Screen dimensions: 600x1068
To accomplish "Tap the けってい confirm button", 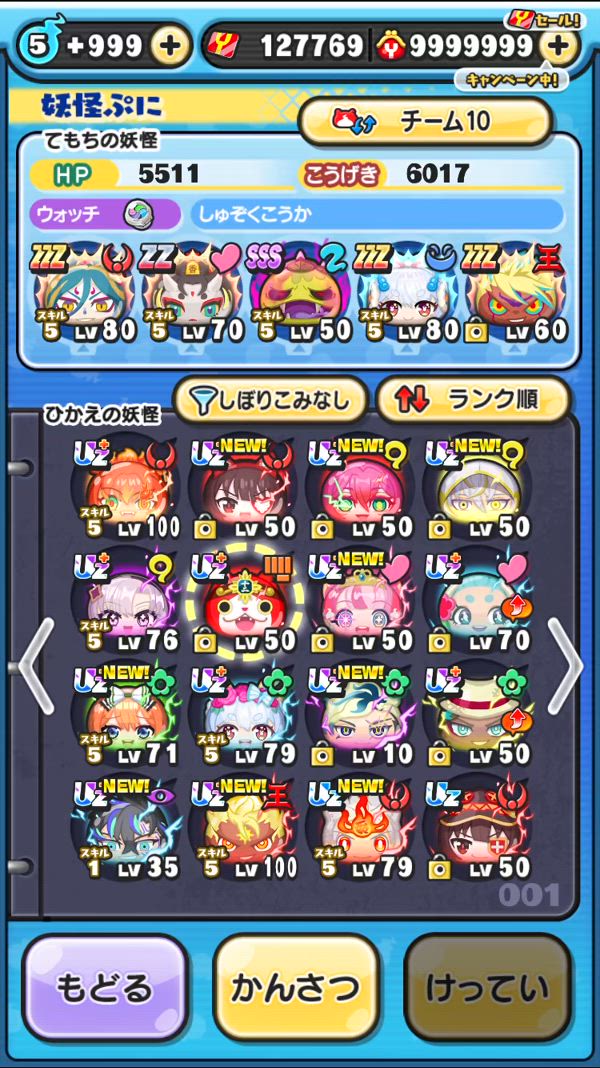I will point(487,988).
